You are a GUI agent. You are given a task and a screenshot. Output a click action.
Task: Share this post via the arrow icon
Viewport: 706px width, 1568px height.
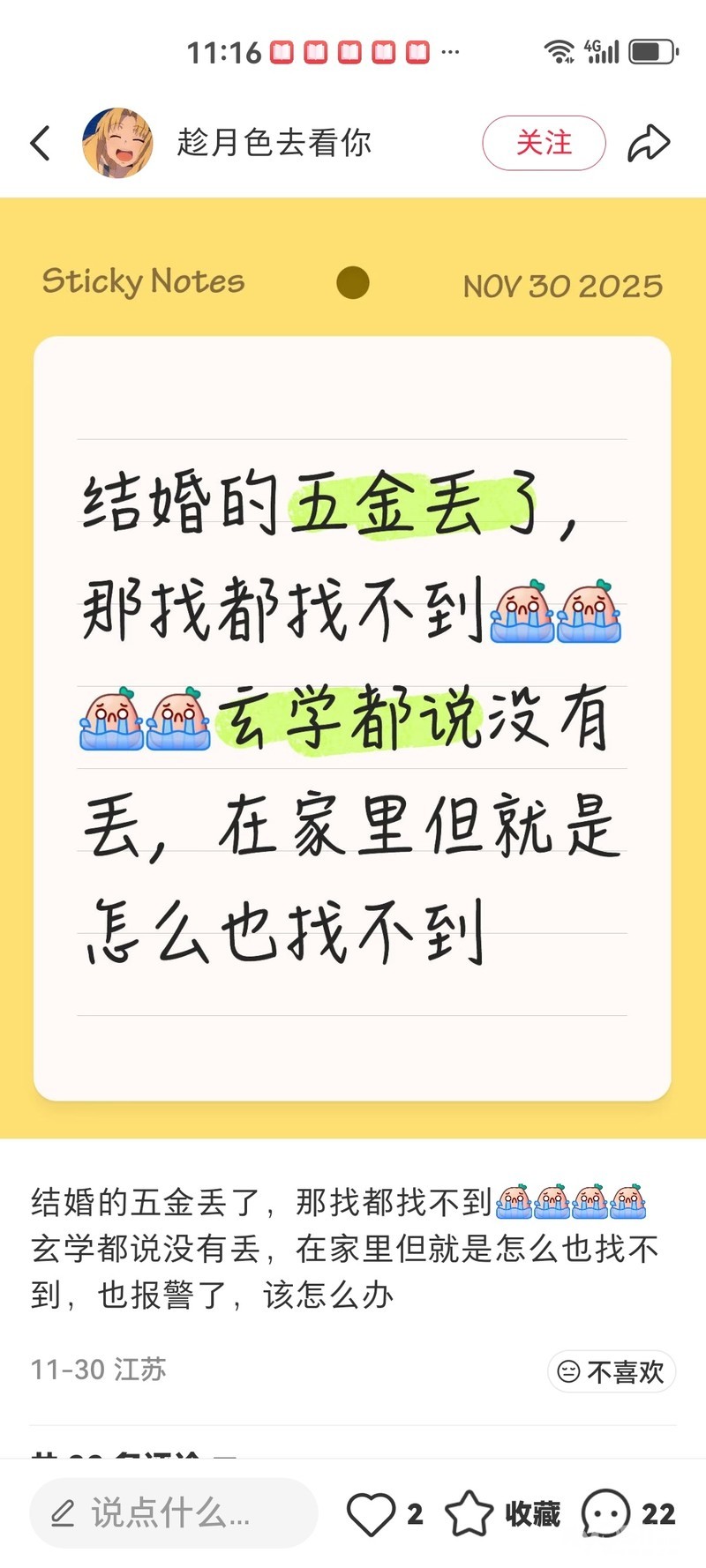point(649,143)
